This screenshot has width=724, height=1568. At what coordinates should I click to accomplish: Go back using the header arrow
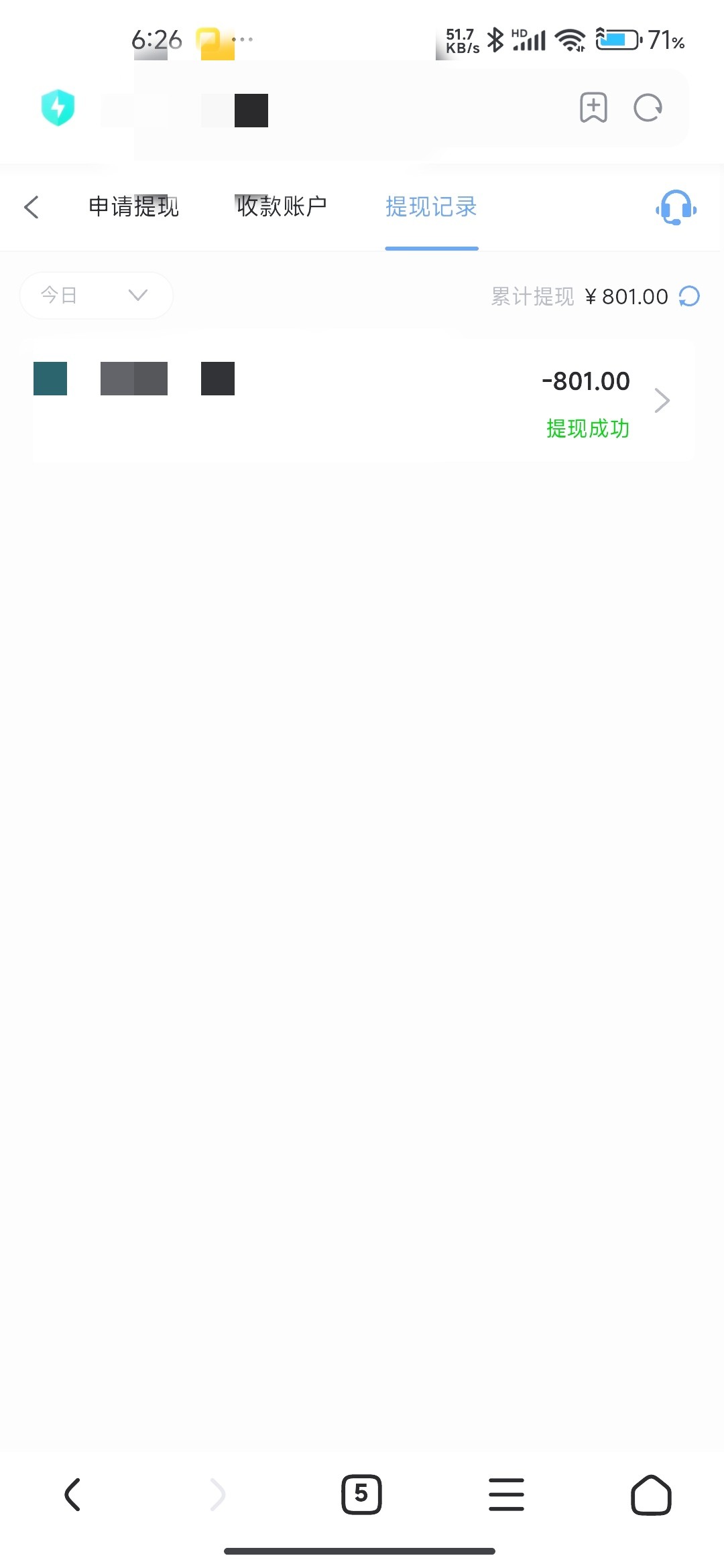[x=32, y=207]
